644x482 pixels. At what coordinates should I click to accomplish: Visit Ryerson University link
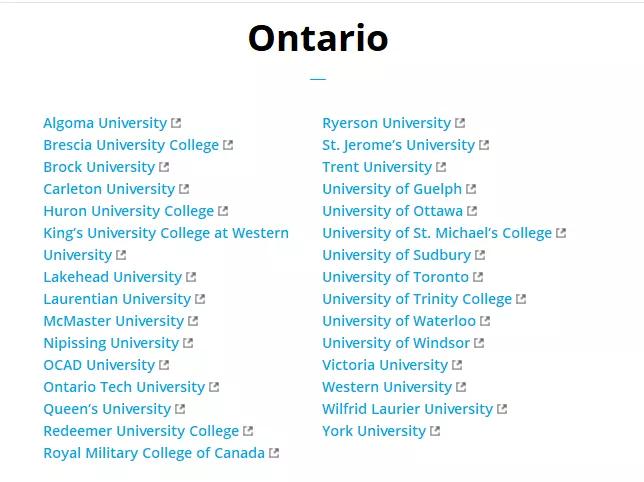[x=387, y=123]
